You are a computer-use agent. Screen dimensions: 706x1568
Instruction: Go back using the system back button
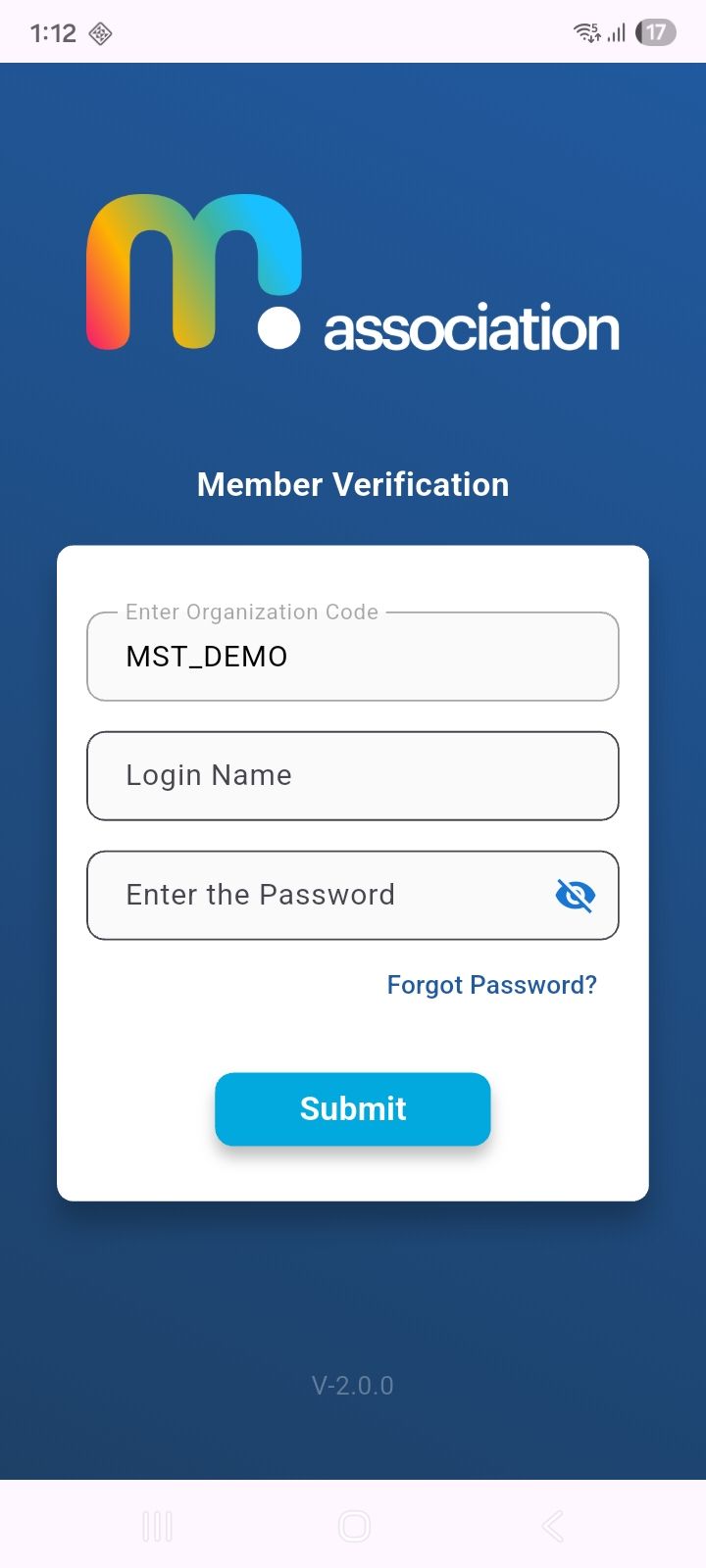pos(552,1526)
